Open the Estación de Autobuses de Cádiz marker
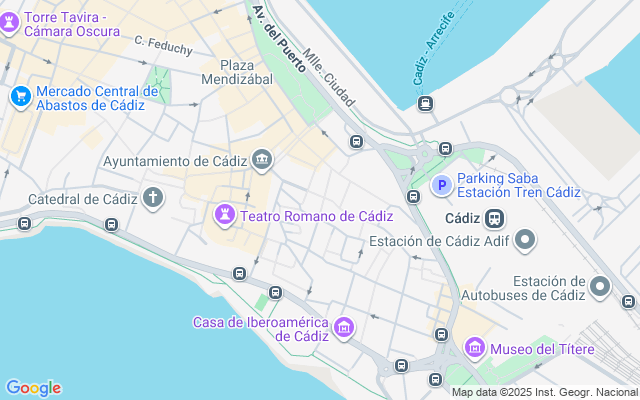The image size is (640, 400). tap(600, 287)
